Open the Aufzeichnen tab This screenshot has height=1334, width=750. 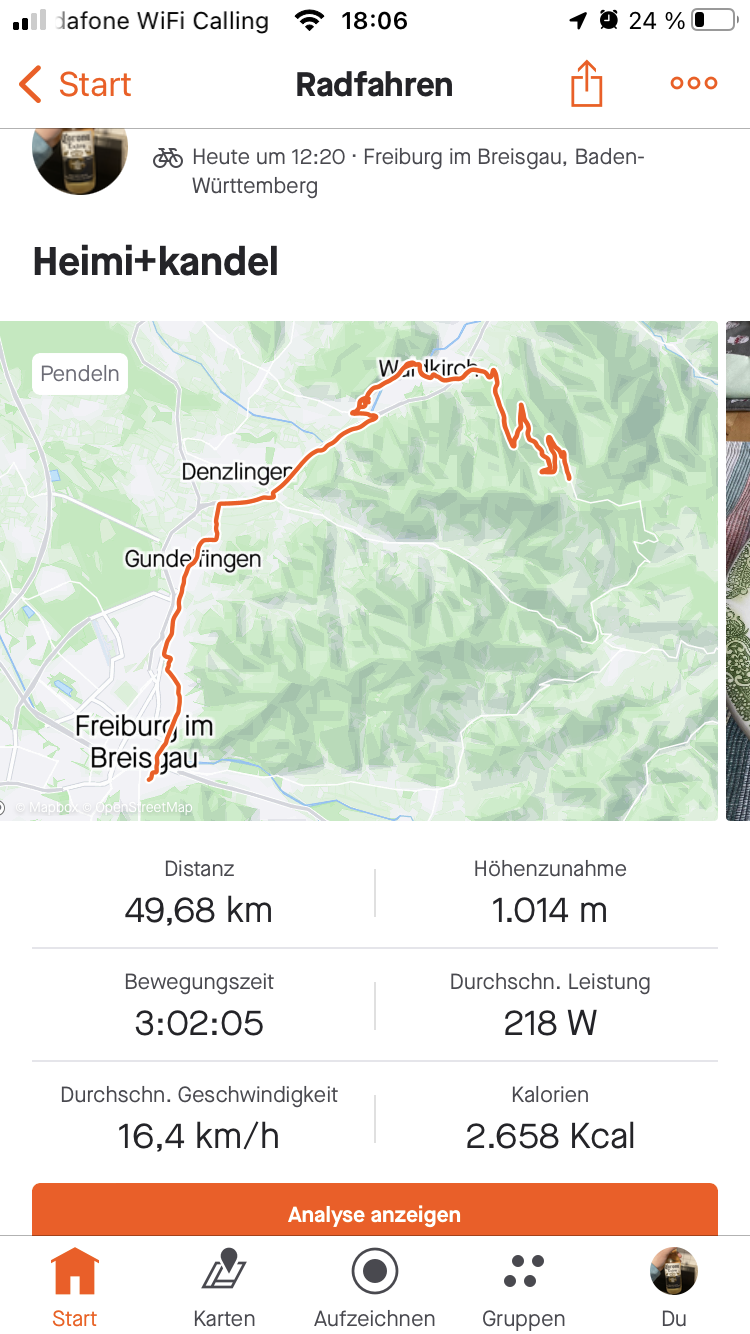(374, 1288)
